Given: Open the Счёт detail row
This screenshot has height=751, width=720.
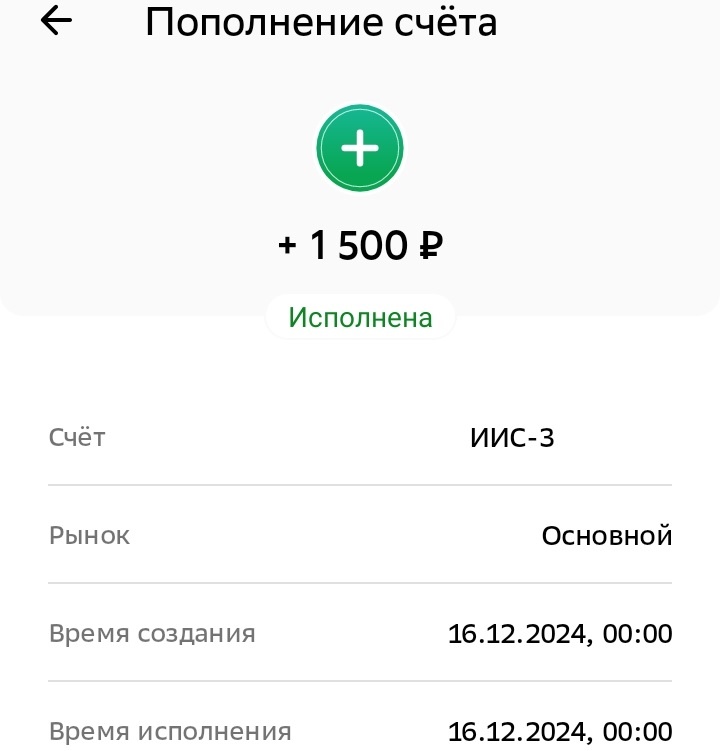Looking at the screenshot, I should click(x=360, y=436).
